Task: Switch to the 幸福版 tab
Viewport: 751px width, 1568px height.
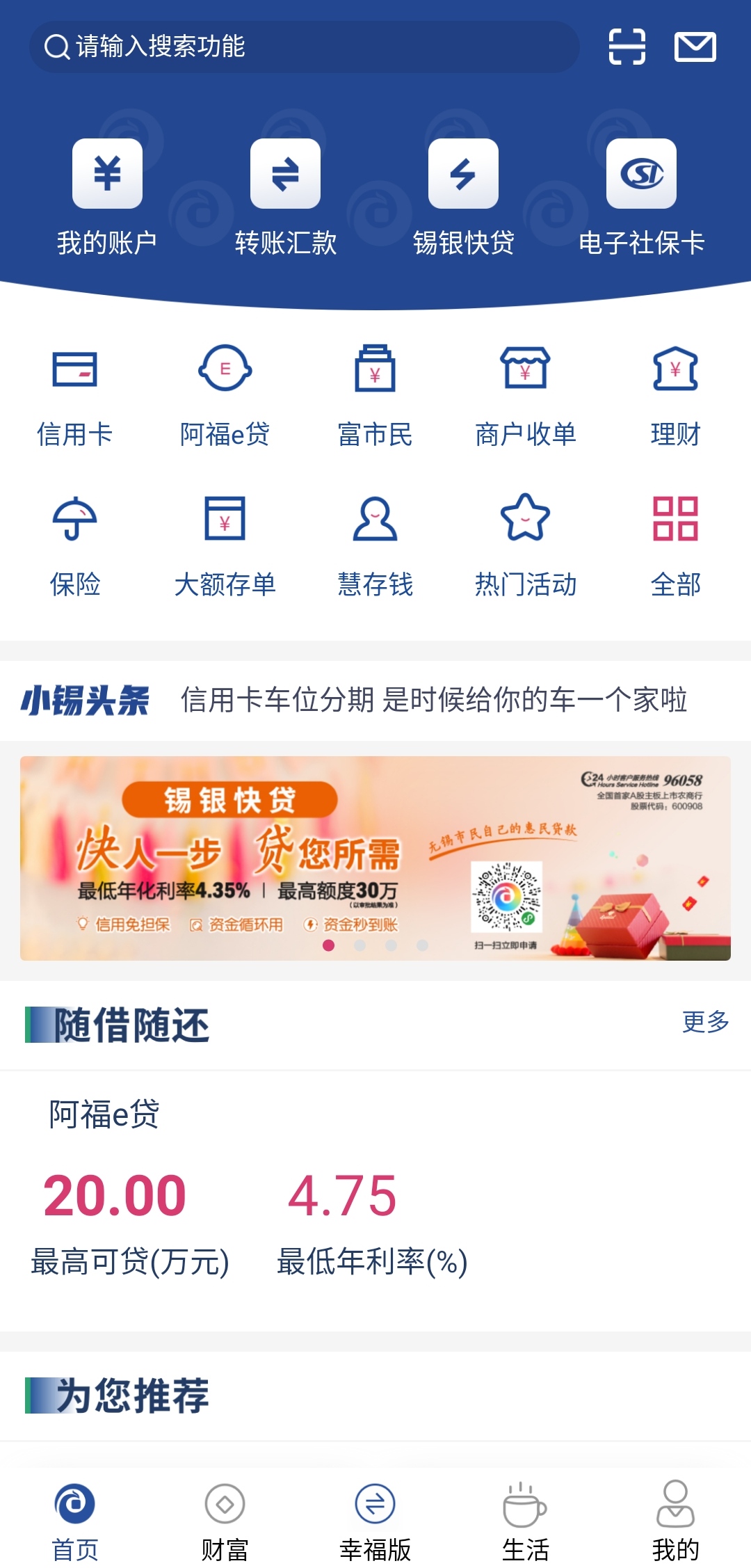Action: tap(375, 1521)
